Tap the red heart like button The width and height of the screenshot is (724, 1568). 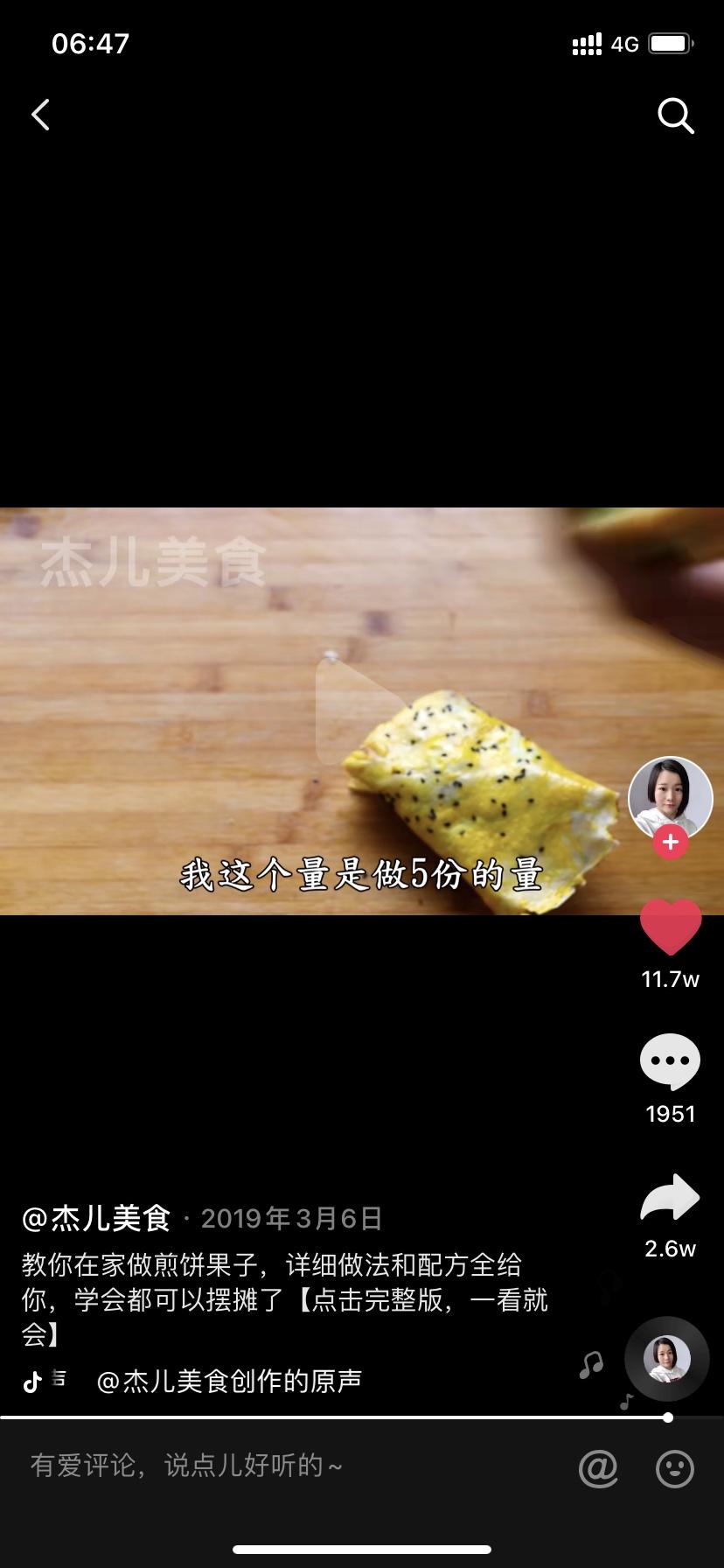tap(671, 927)
